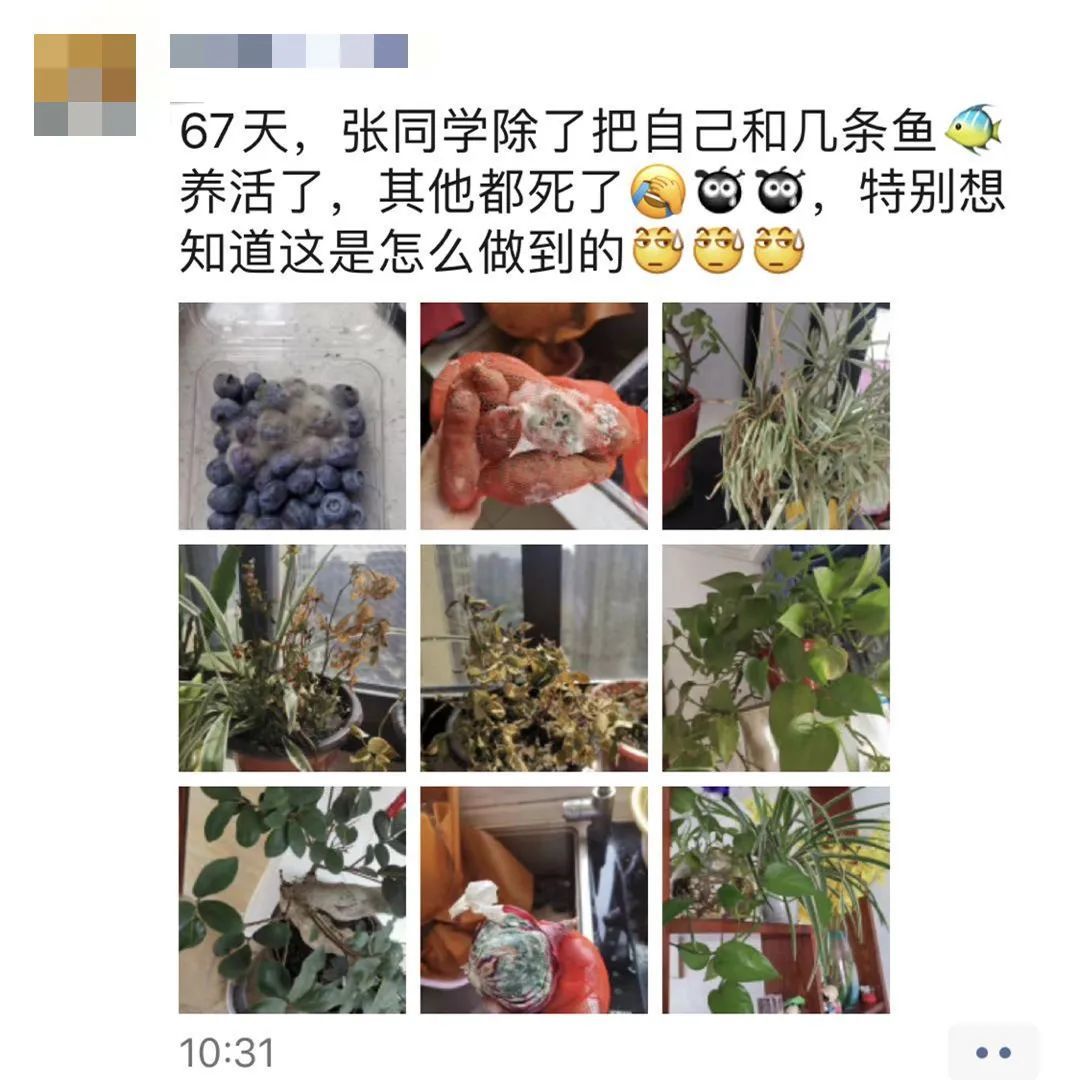Open the plants on wooden shelf photo
The width and height of the screenshot is (1080, 1080).
[x=775, y=899]
